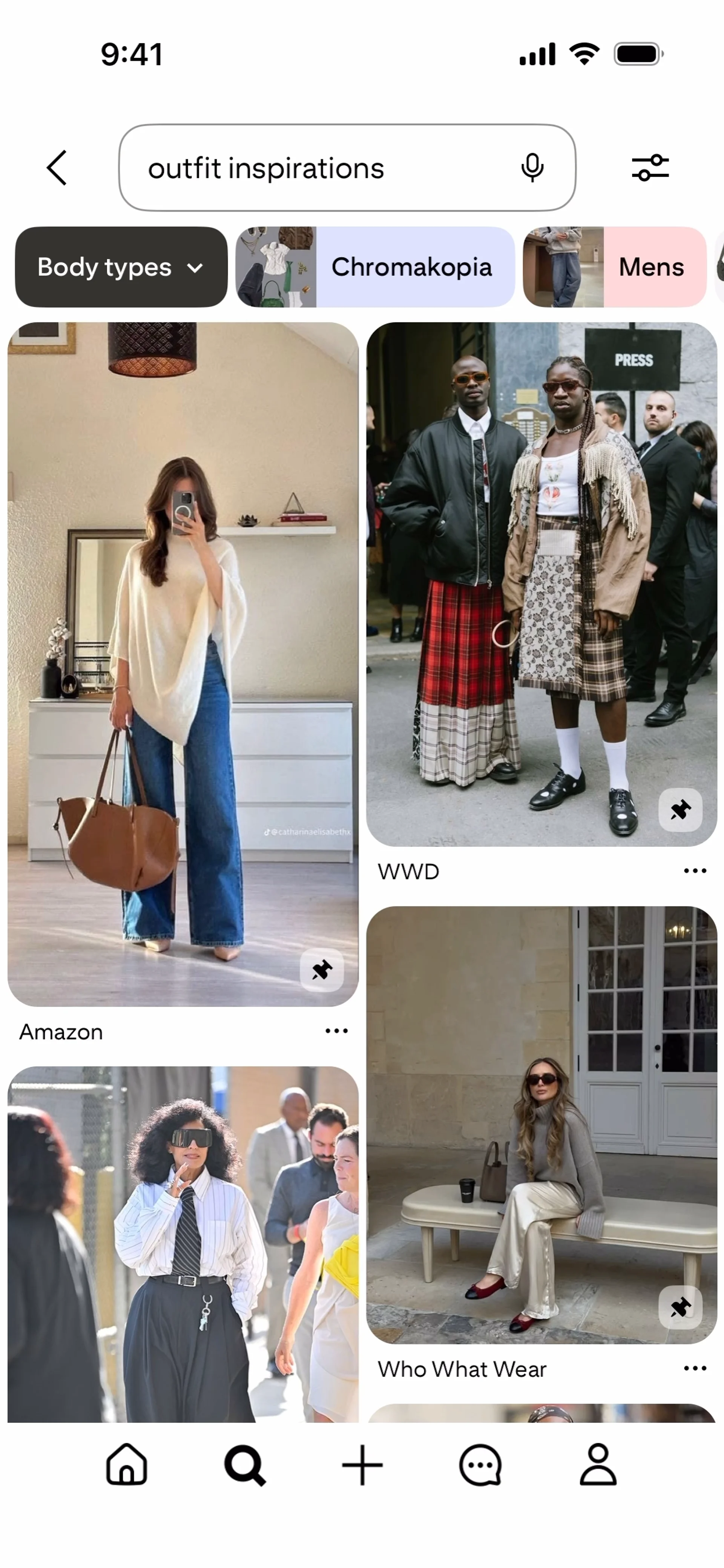The width and height of the screenshot is (724, 1568).
Task: Open the Amazon pin with the mirror selfie
Action: pyautogui.click(x=183, y=639)
